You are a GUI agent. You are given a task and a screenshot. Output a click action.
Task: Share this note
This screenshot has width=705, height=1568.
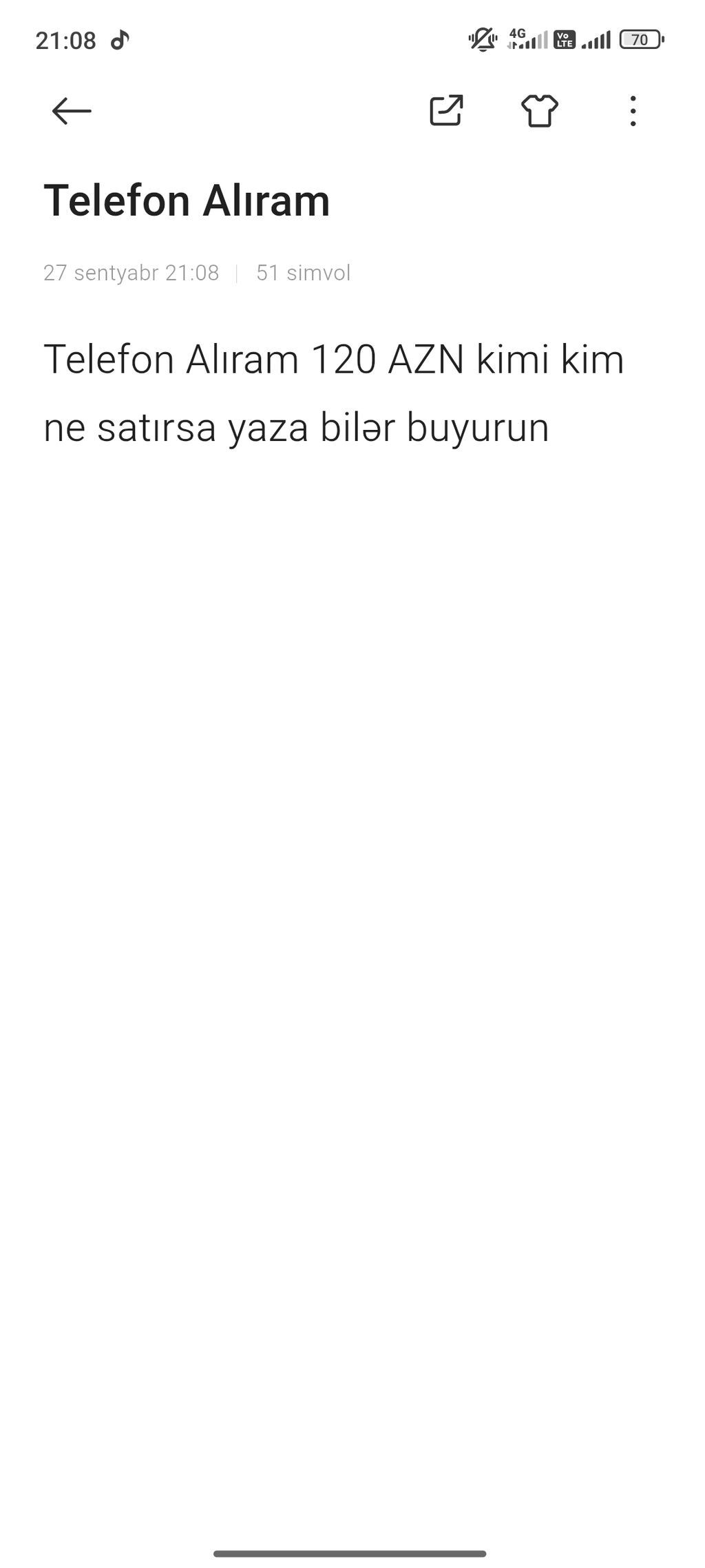point(446,111)
